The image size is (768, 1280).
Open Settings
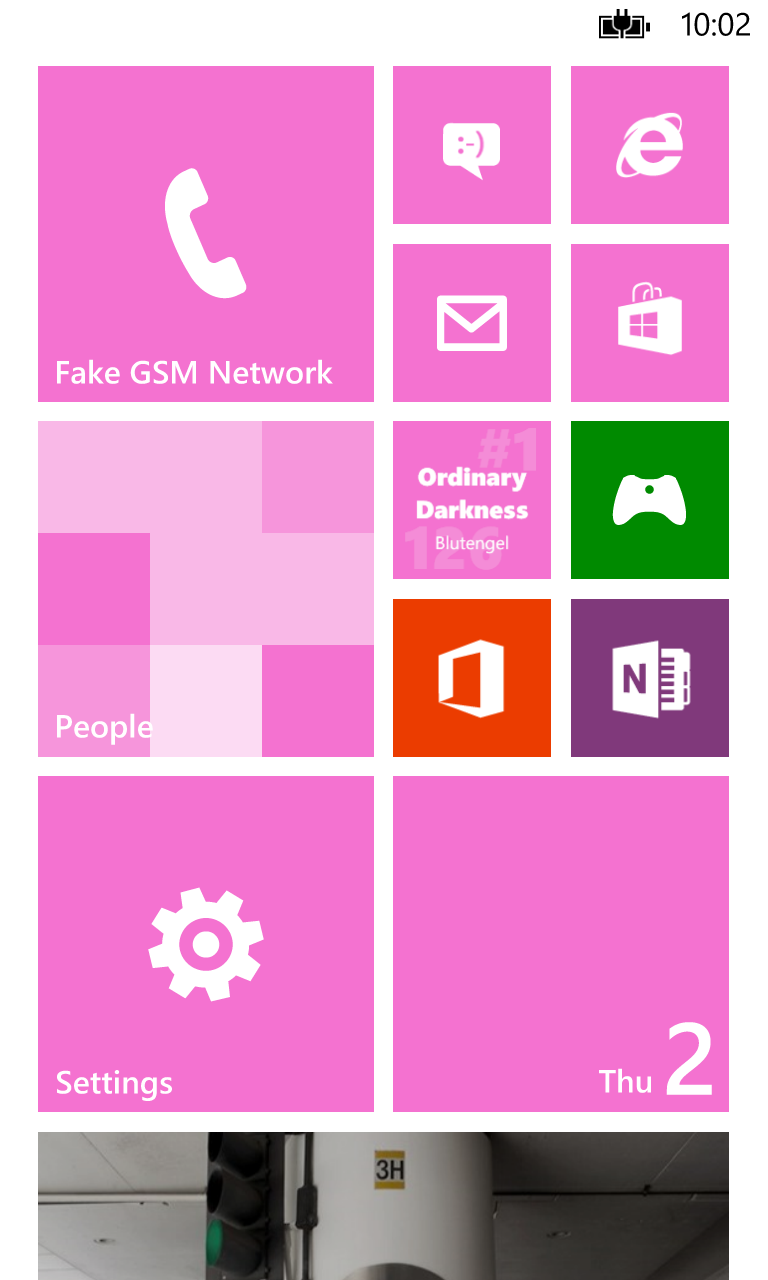[206, 944]
